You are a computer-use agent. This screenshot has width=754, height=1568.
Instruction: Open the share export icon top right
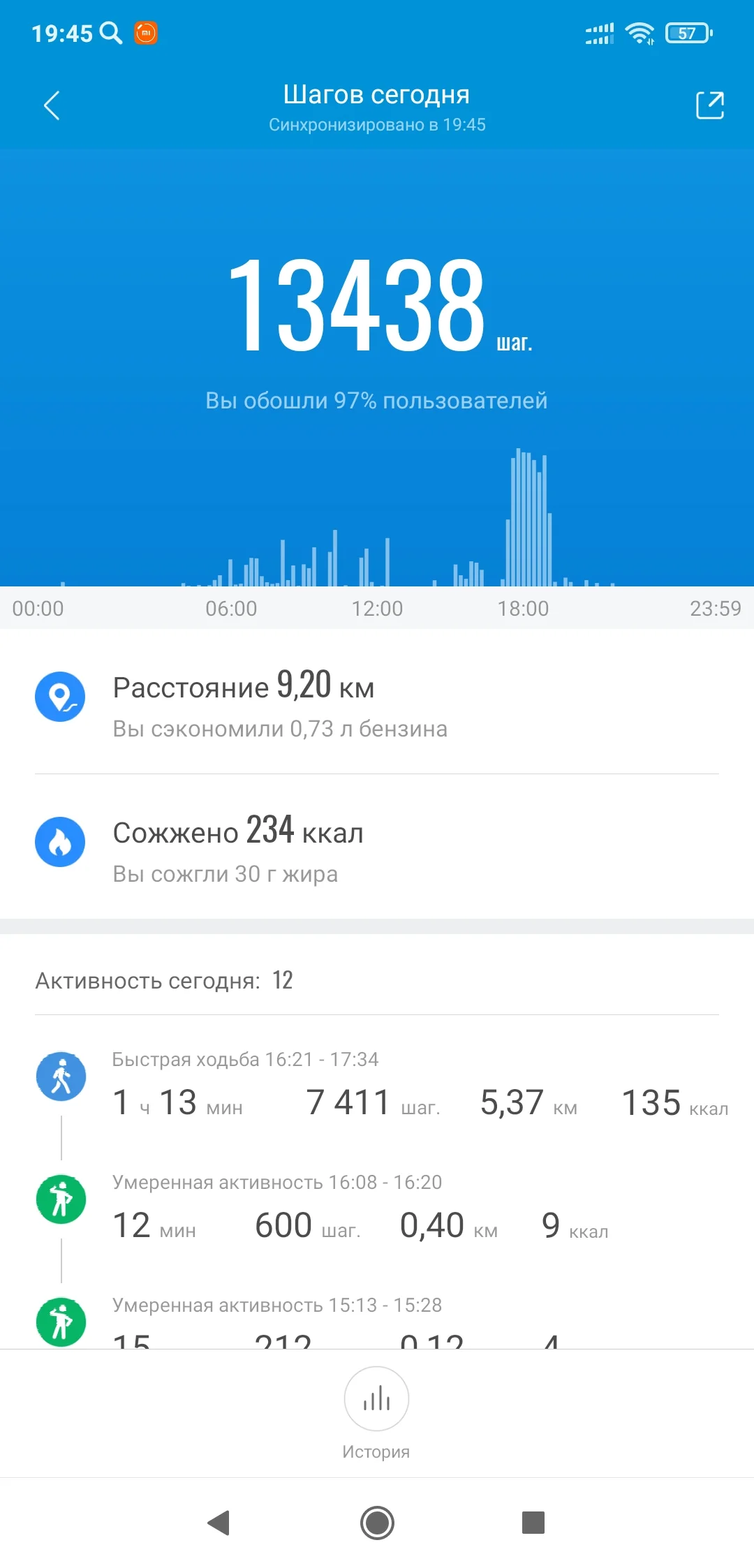[709, 106]
